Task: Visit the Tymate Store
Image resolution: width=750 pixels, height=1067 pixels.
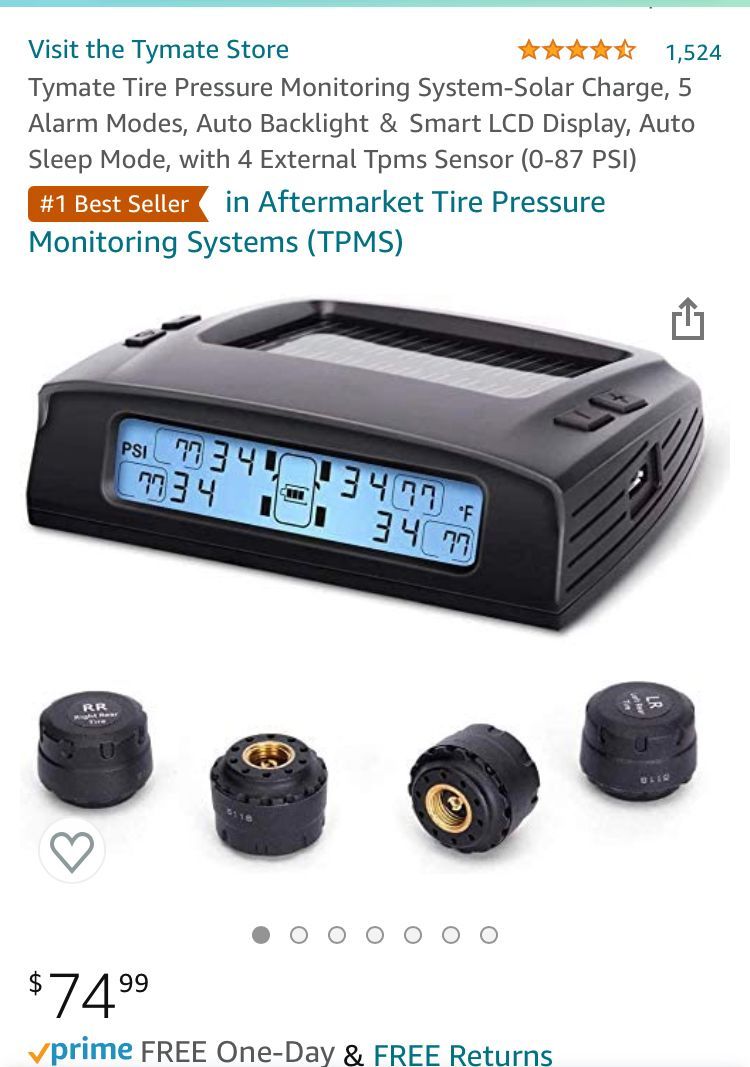Action: click(x=158, y=49)
